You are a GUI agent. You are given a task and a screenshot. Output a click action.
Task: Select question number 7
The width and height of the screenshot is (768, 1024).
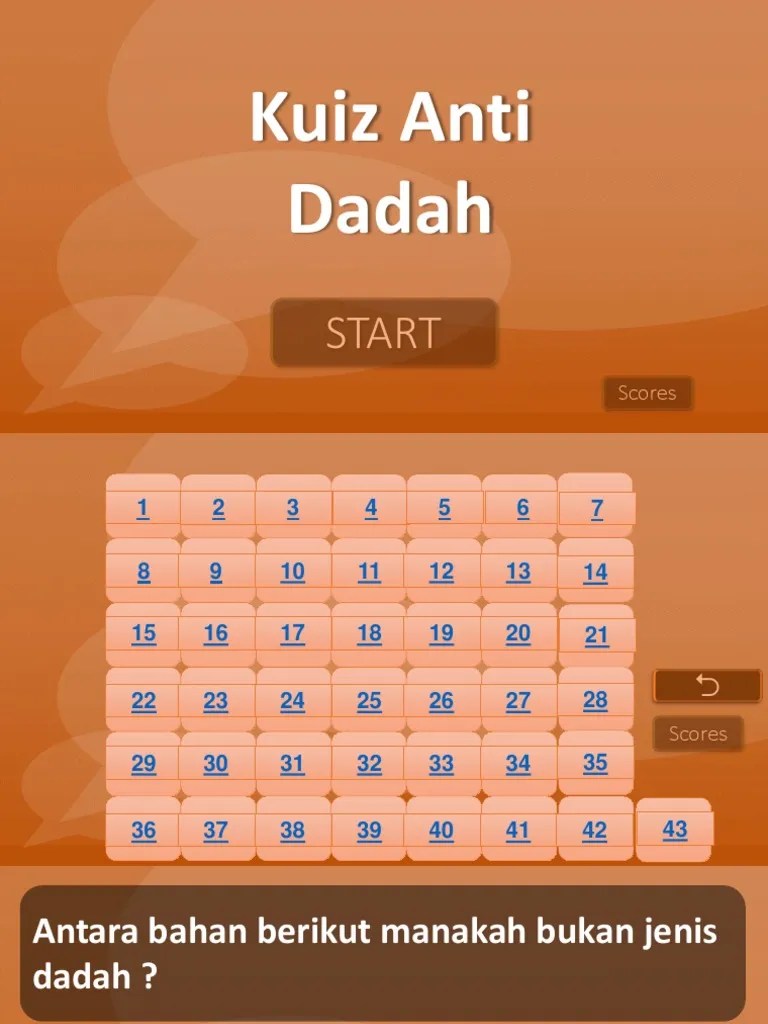pyautogui.click(x=595, y=509)
